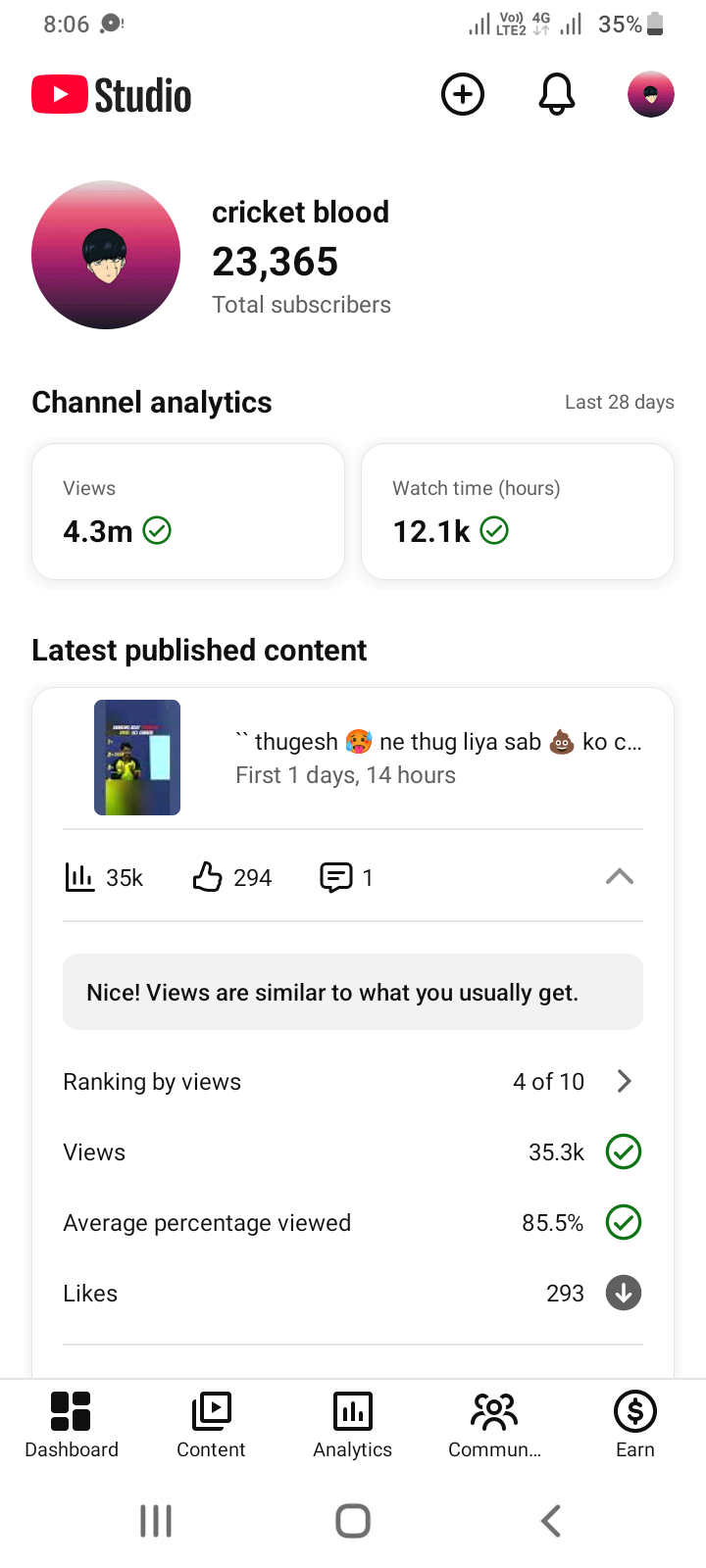706x1568 pixels.
Task: Go back using the system back button
Action: 551,1521
